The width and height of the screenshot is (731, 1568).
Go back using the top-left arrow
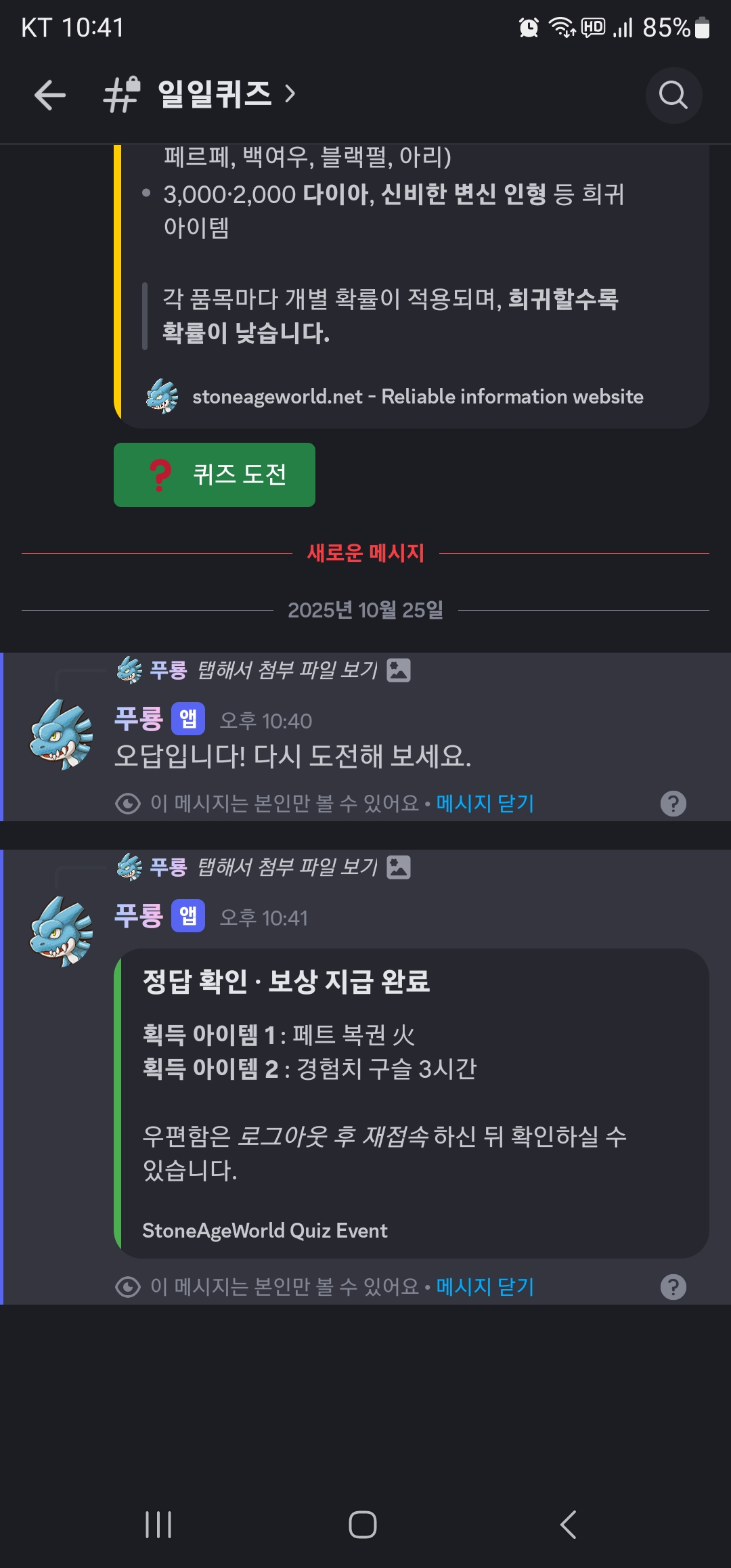click(50, 95)
